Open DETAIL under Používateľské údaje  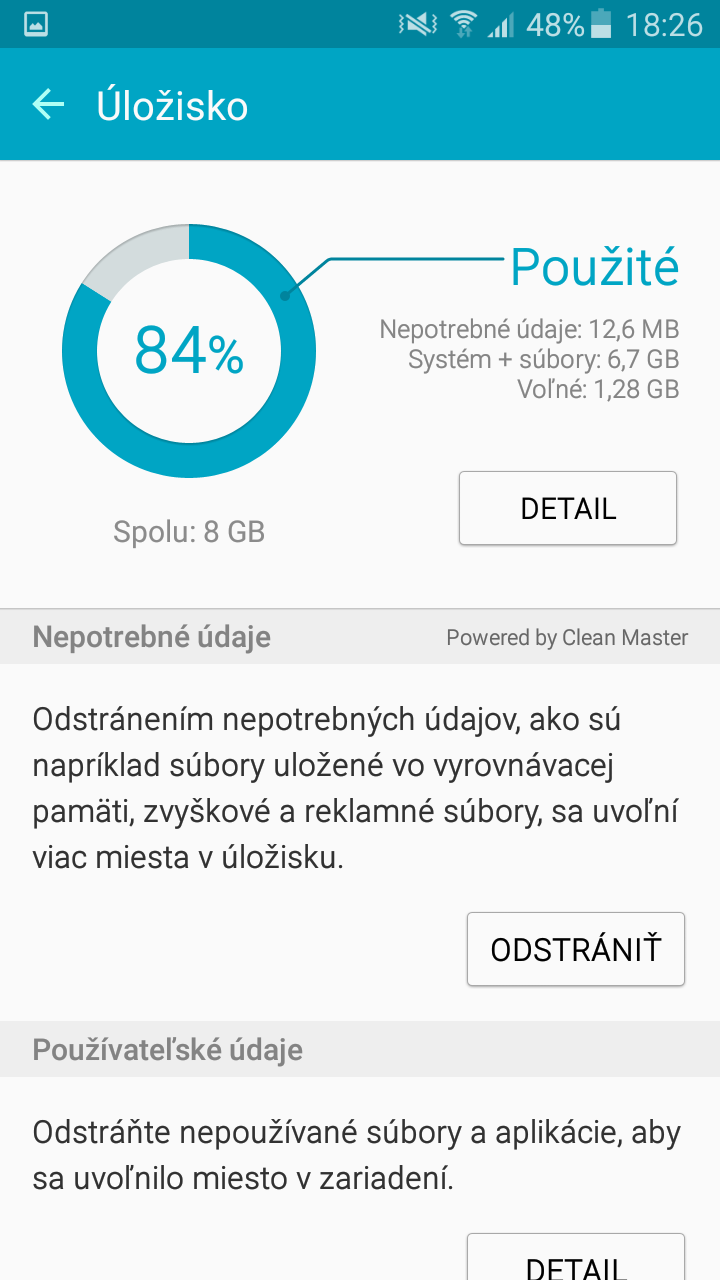[576, 1258]
